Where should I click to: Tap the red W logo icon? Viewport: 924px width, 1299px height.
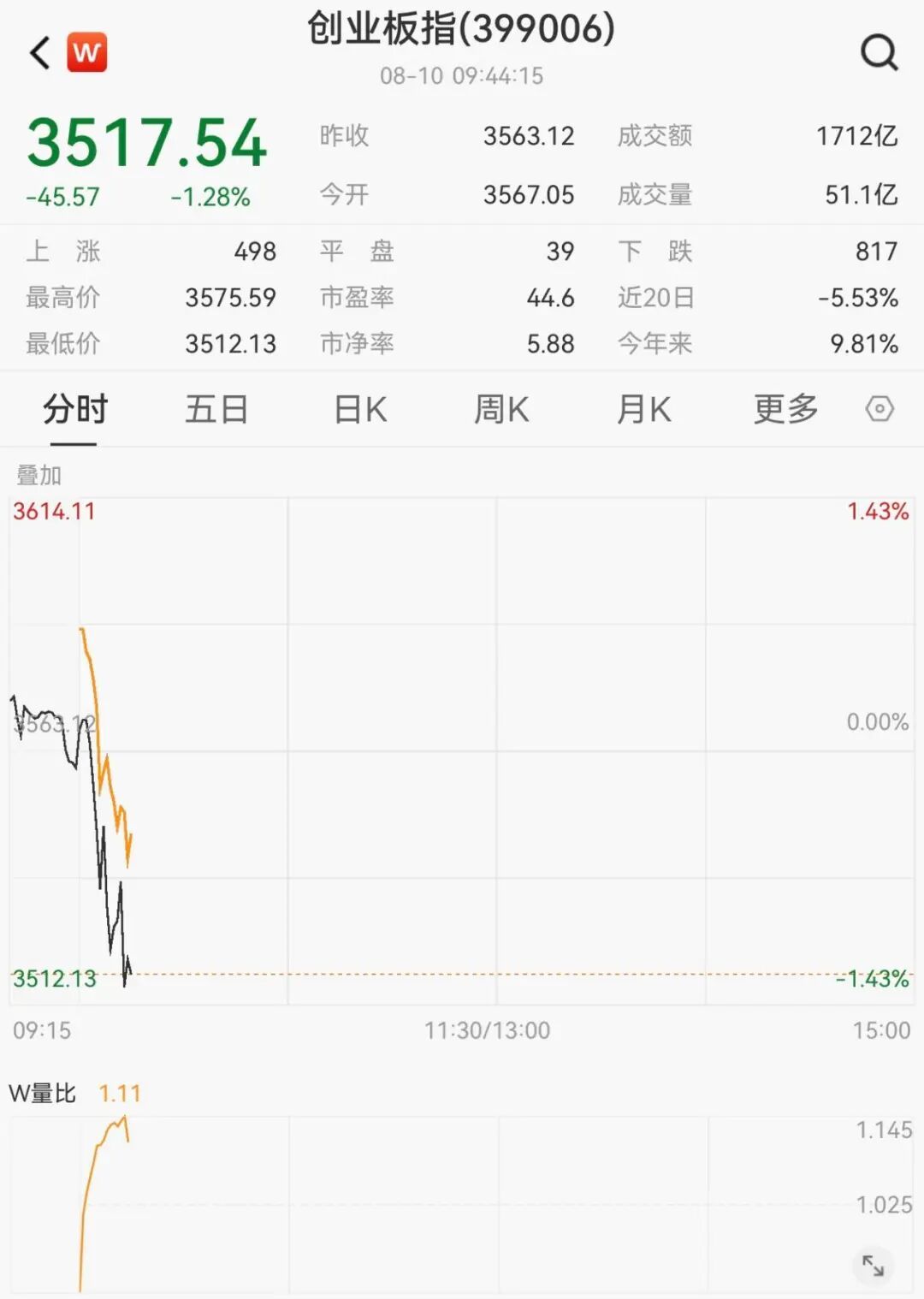point(86,53)
